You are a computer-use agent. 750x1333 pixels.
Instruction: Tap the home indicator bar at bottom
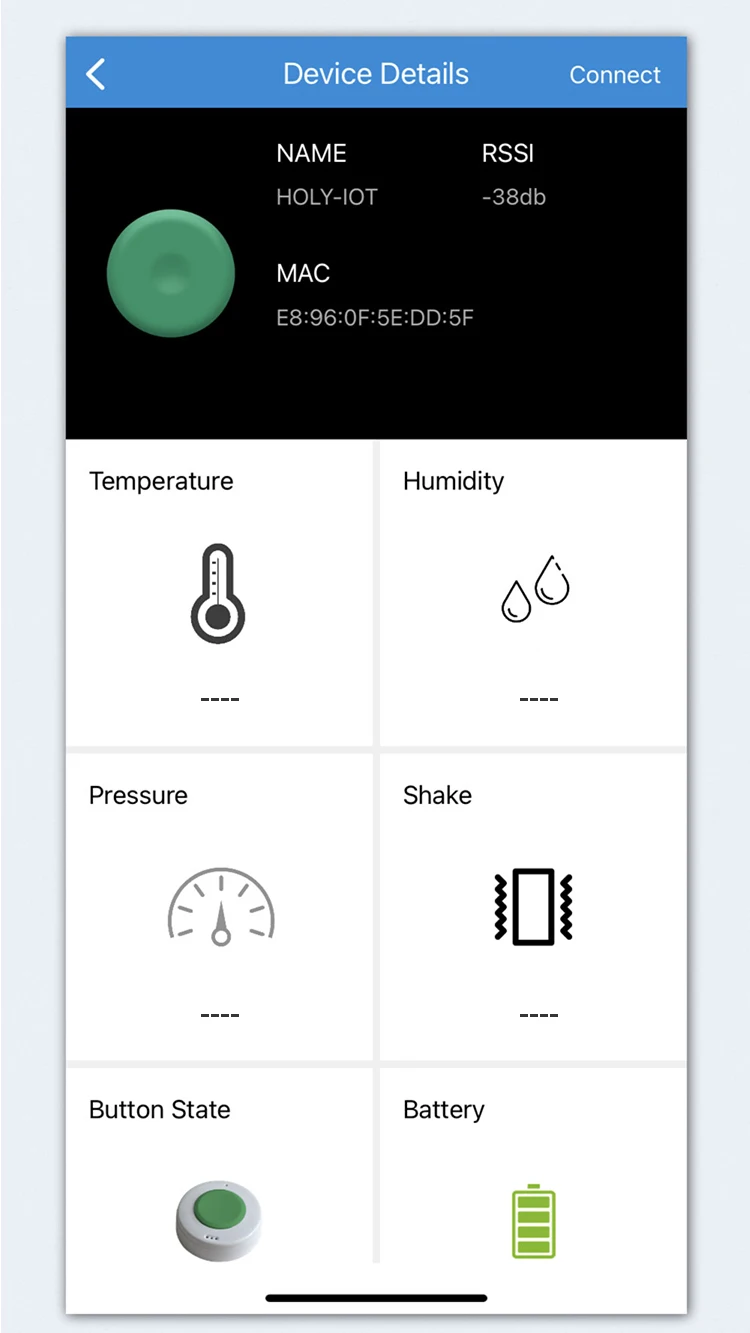click(375, 1297)
